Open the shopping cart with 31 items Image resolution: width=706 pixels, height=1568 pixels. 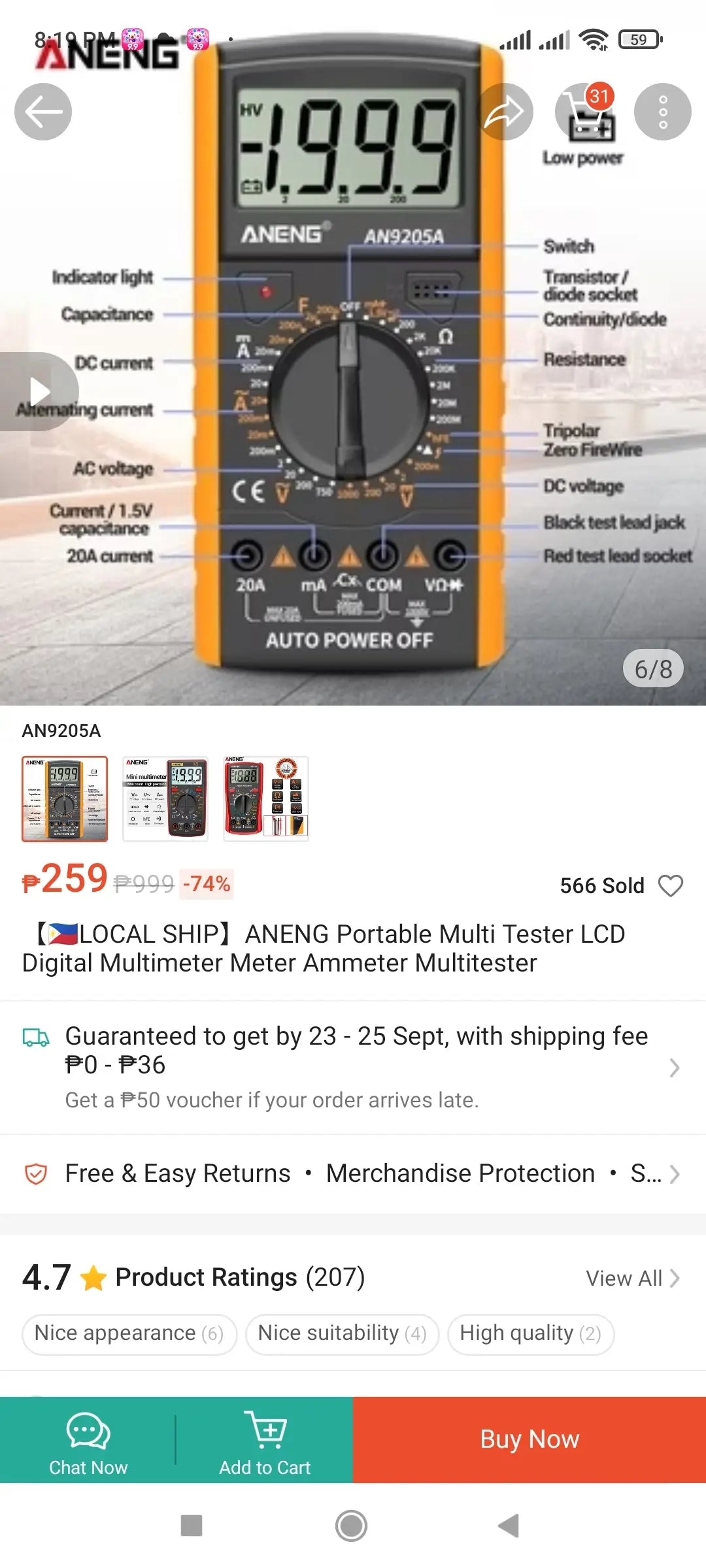[586, 113]
